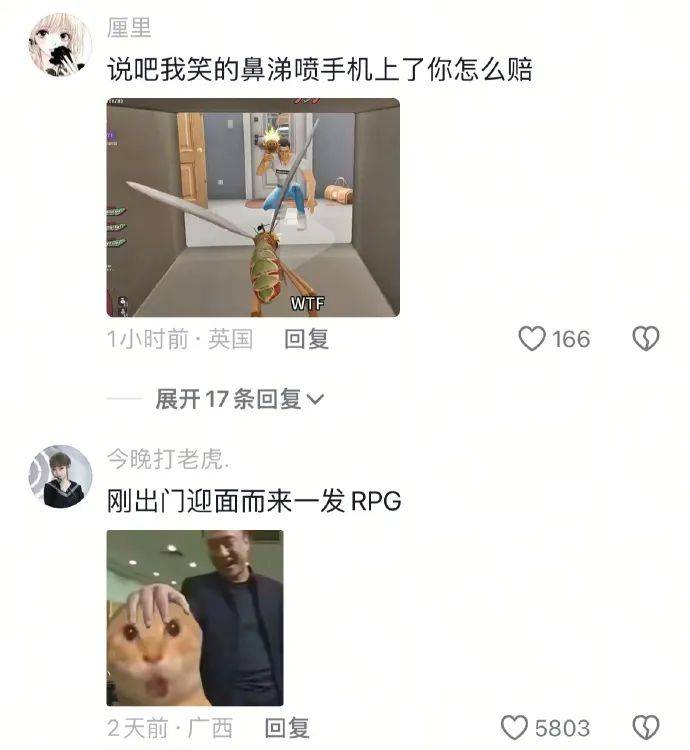
Task: Like 厘里's comment
Action: click(531, 339)
